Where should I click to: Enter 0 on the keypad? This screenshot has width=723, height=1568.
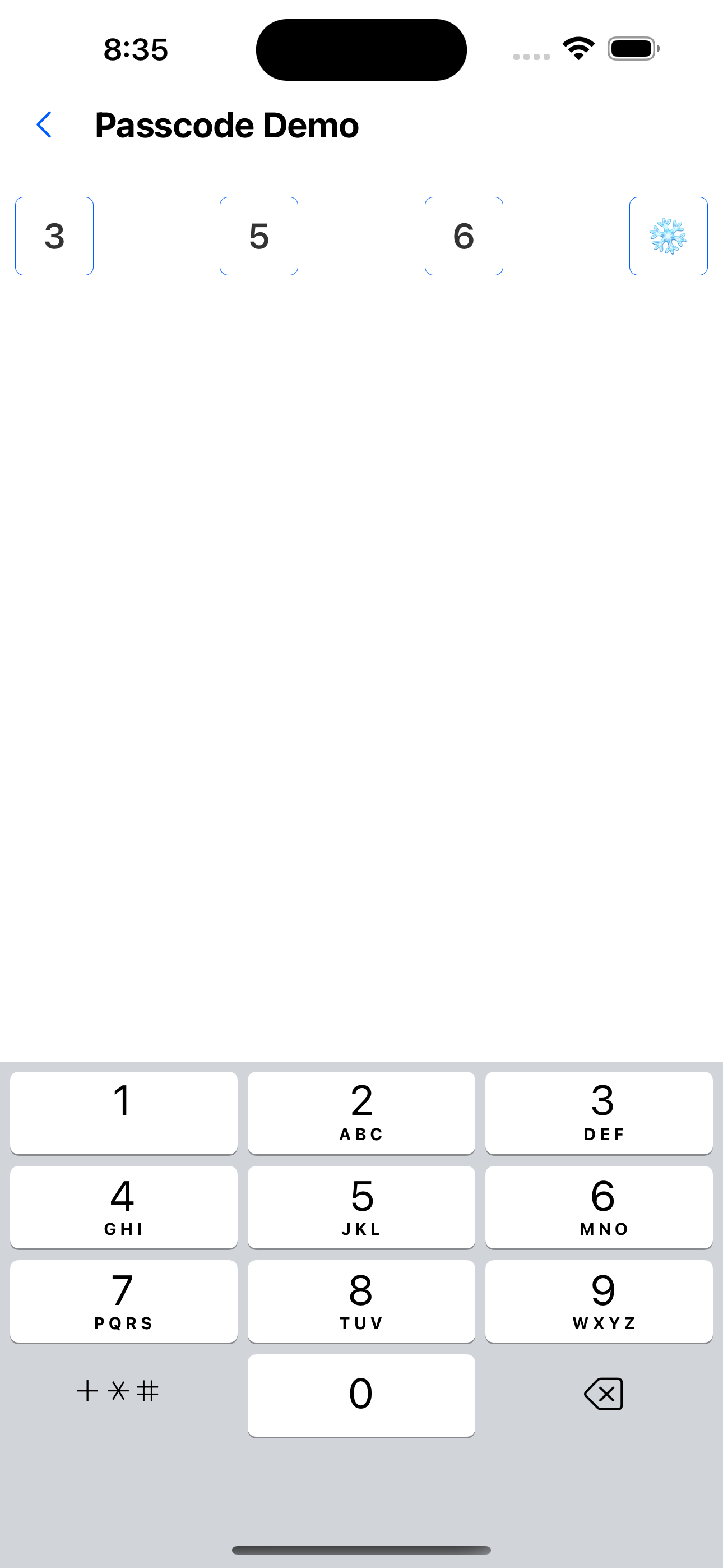click(361, 1395)
